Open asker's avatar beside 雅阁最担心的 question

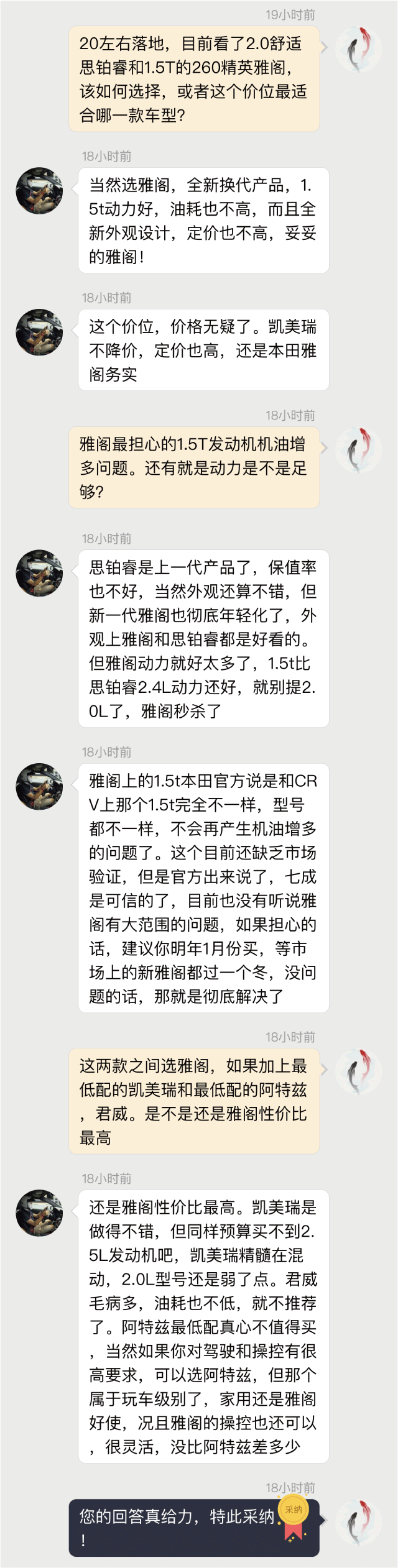(359, 449)
